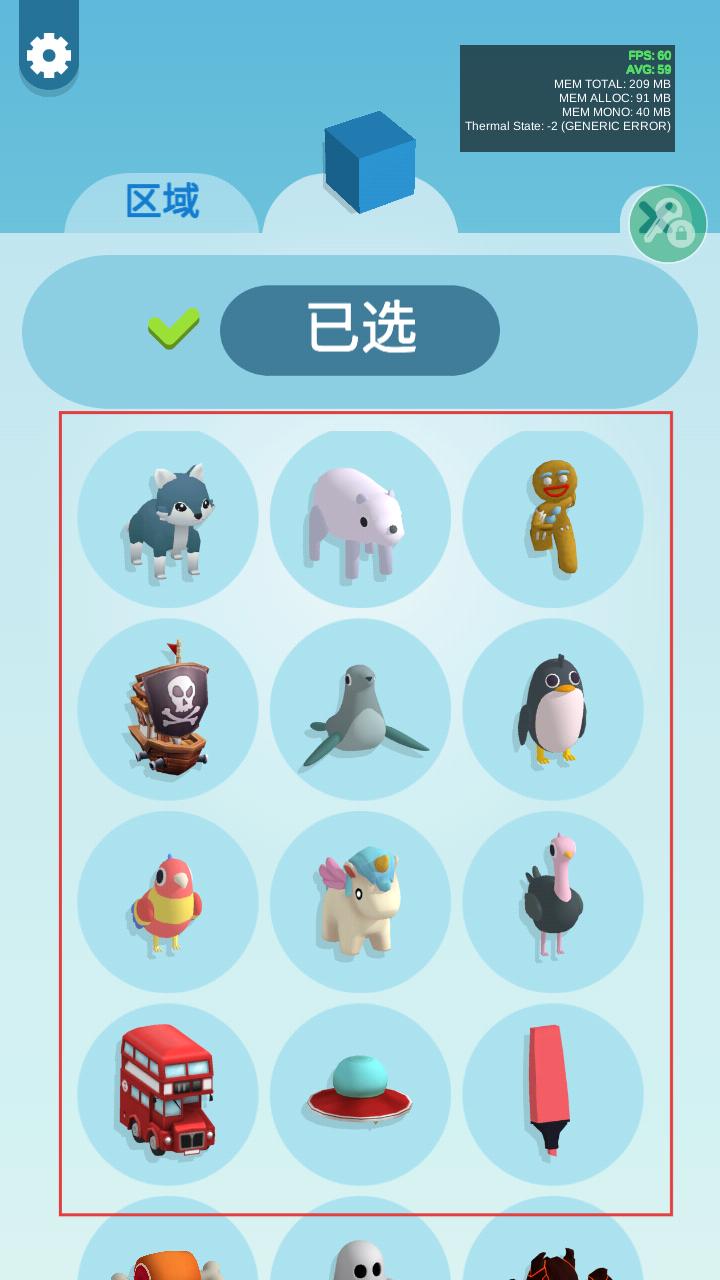Screen dimensions: 720x1280
Task: Switch to the 区域 tab
Action: [162, 202]
